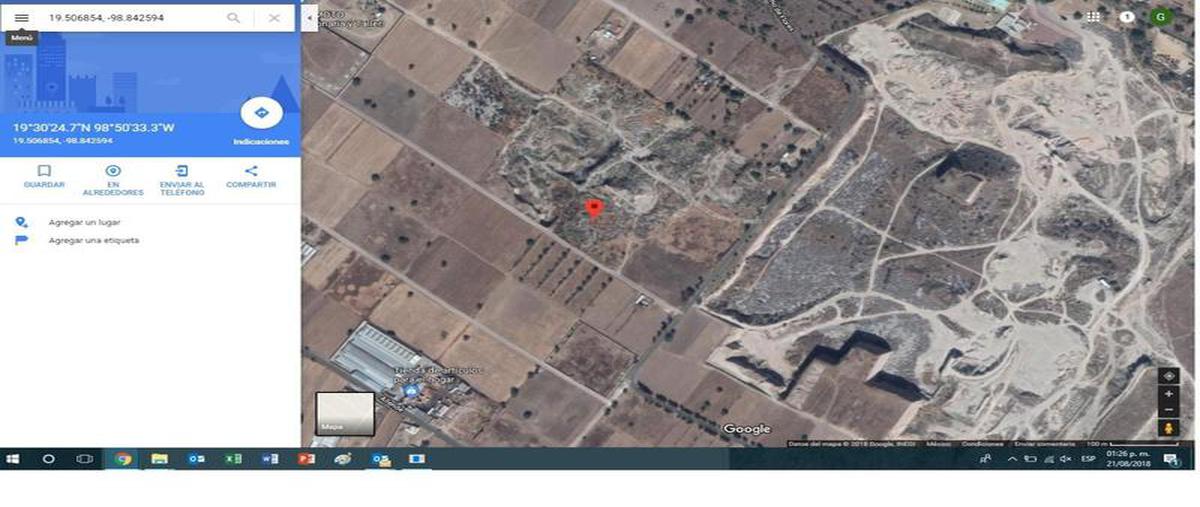1200x507 pixels.
Task: Choose Agregar un lugar
Action: click(x=84, y=222)
